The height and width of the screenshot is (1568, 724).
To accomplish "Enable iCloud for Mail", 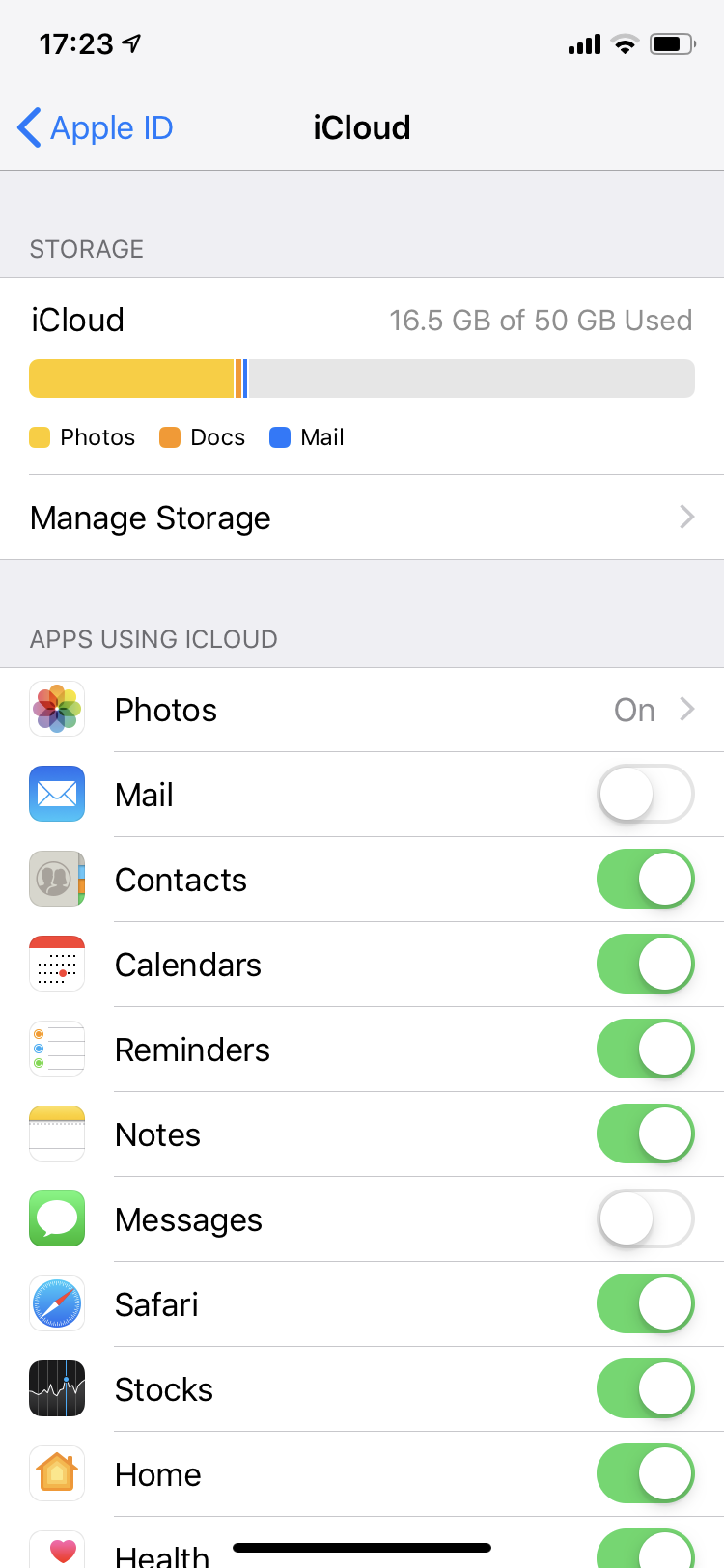I will tap(645, 795).
